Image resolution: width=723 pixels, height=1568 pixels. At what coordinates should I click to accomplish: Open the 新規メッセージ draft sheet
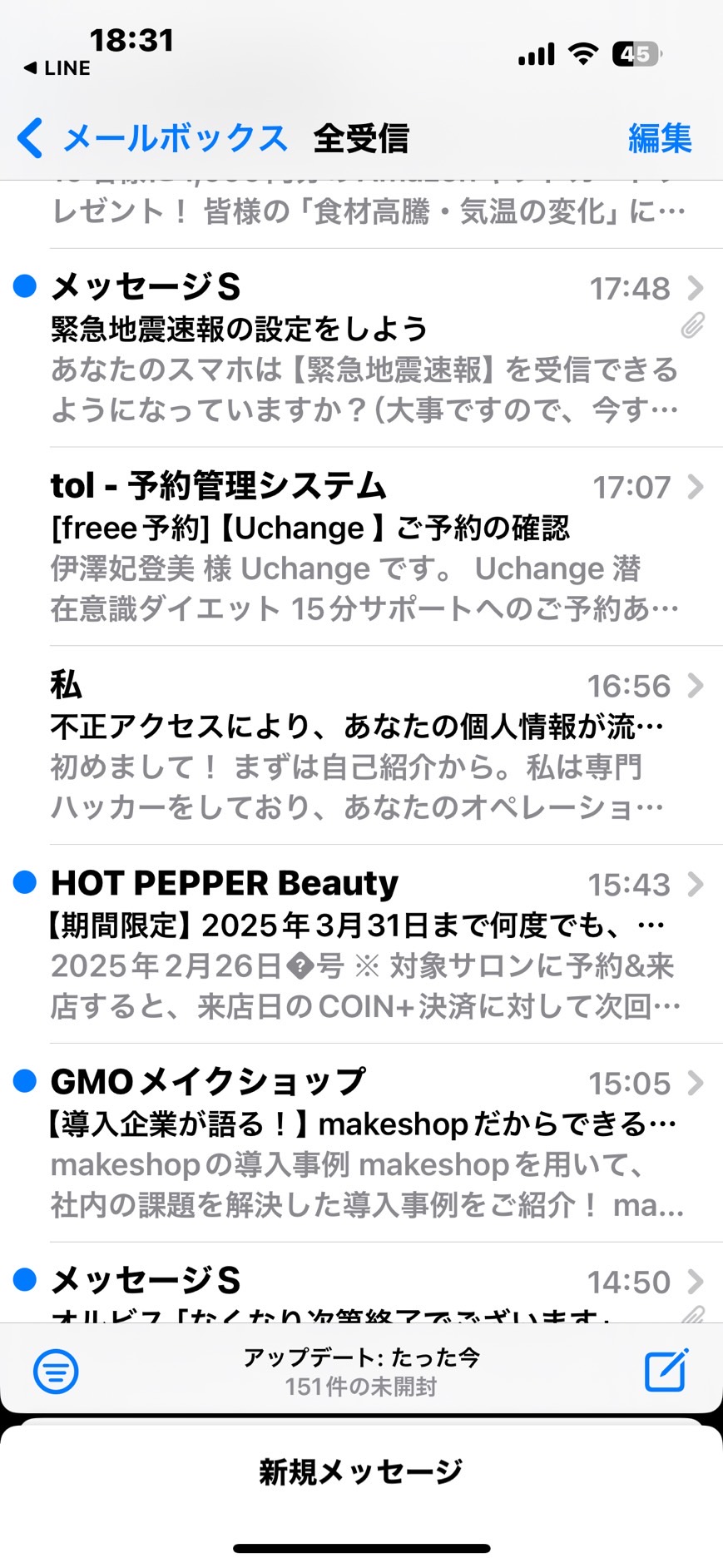(361, 1471)
